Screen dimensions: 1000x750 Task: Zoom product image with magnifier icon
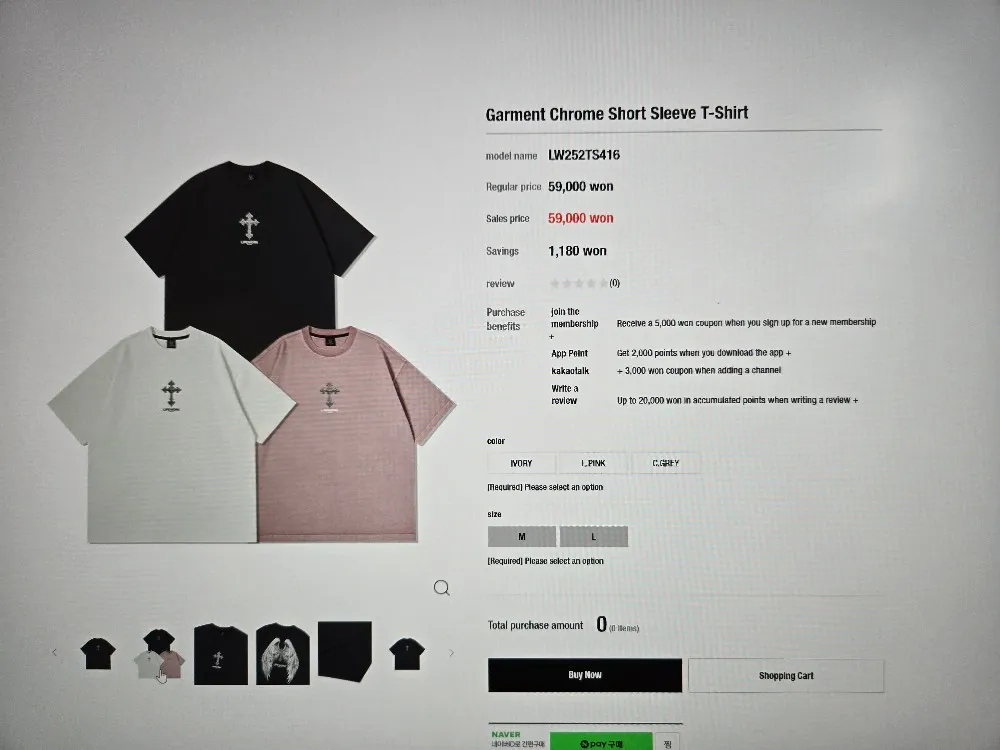pyautogui.click(x=441, y=588)
